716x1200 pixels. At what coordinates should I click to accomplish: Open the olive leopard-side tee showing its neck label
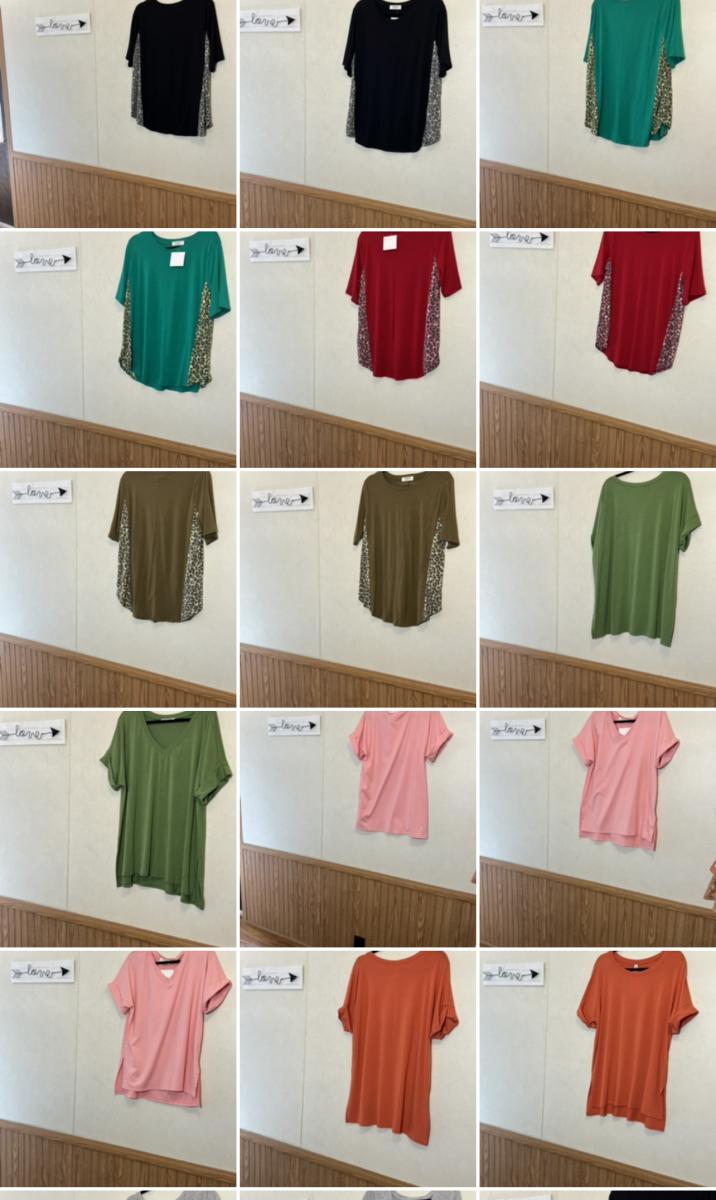point(357,588)
